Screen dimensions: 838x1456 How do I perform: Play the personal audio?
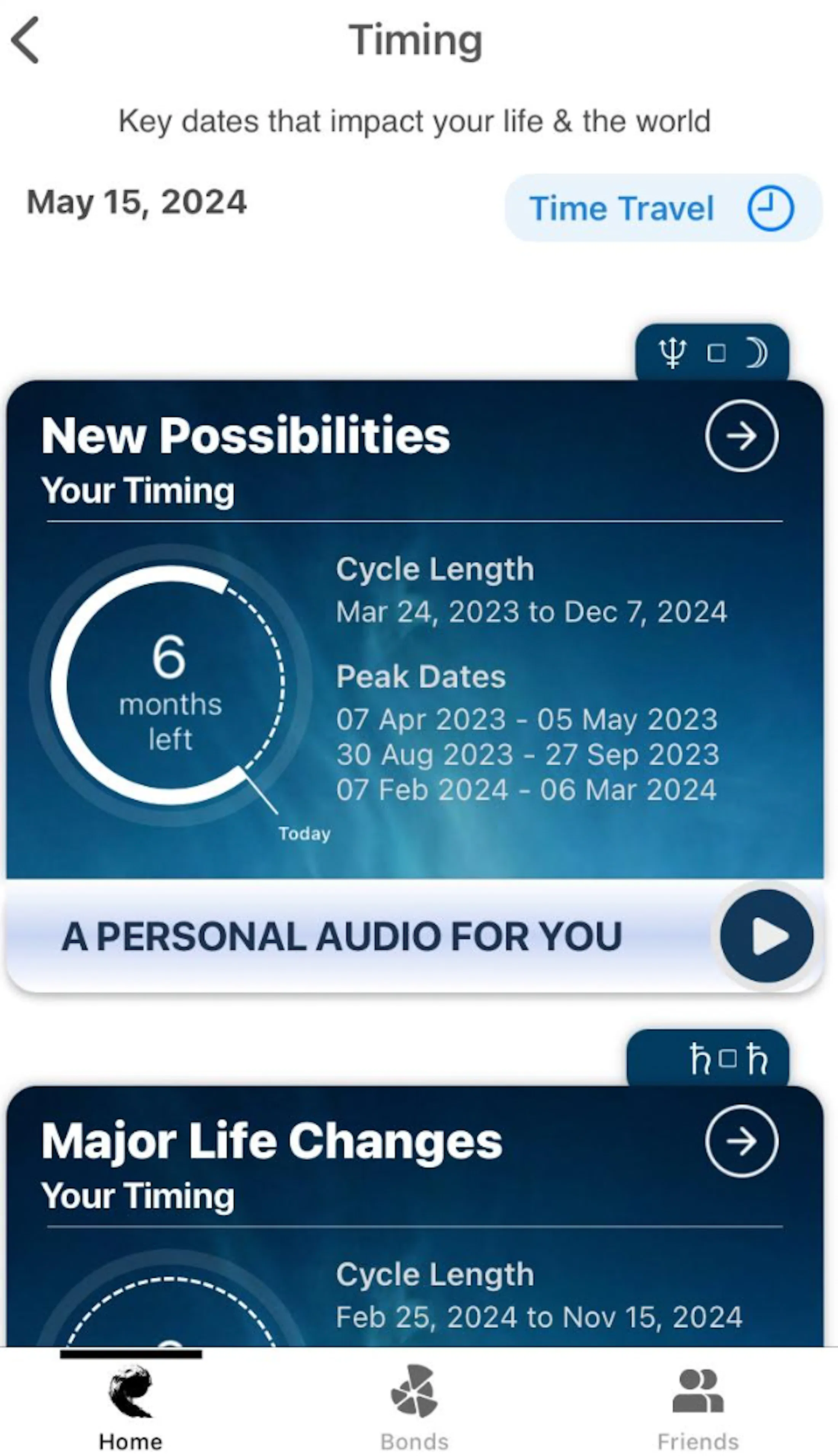[x=767, y=936]
